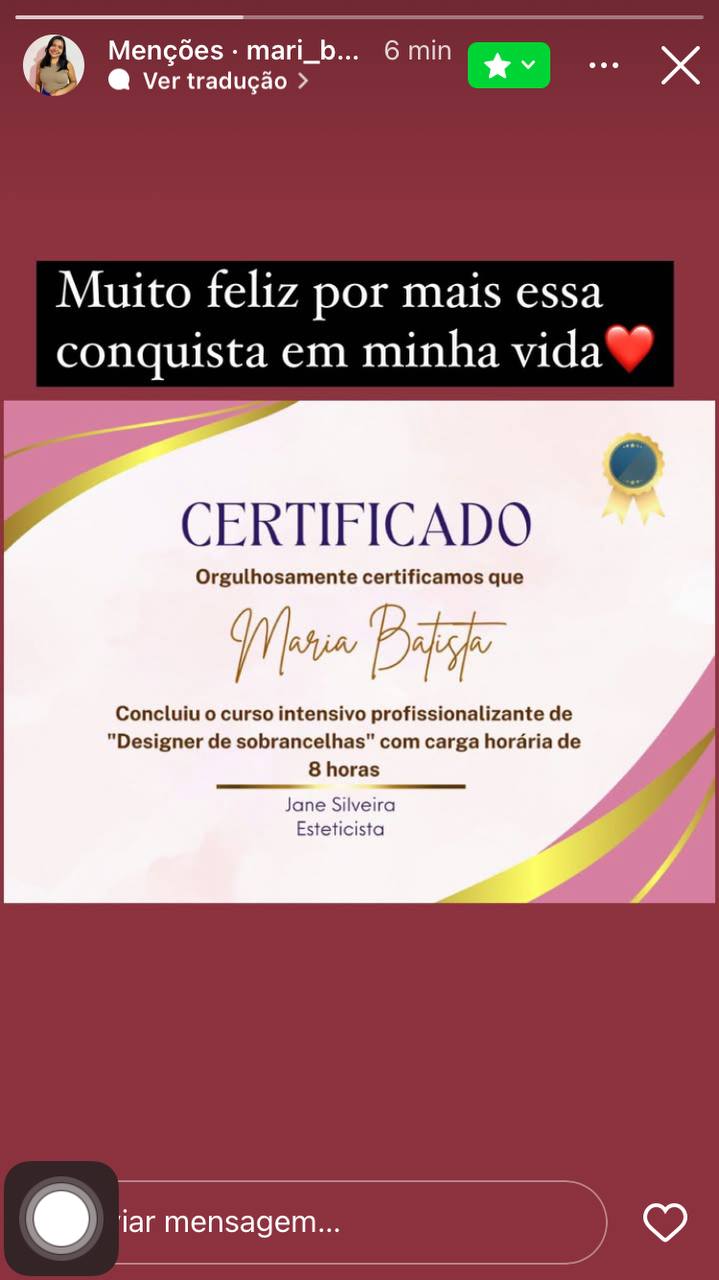Like the story with the heart icon
Viewport: 719px width, 1280px height.
[x=665, y=1222]
